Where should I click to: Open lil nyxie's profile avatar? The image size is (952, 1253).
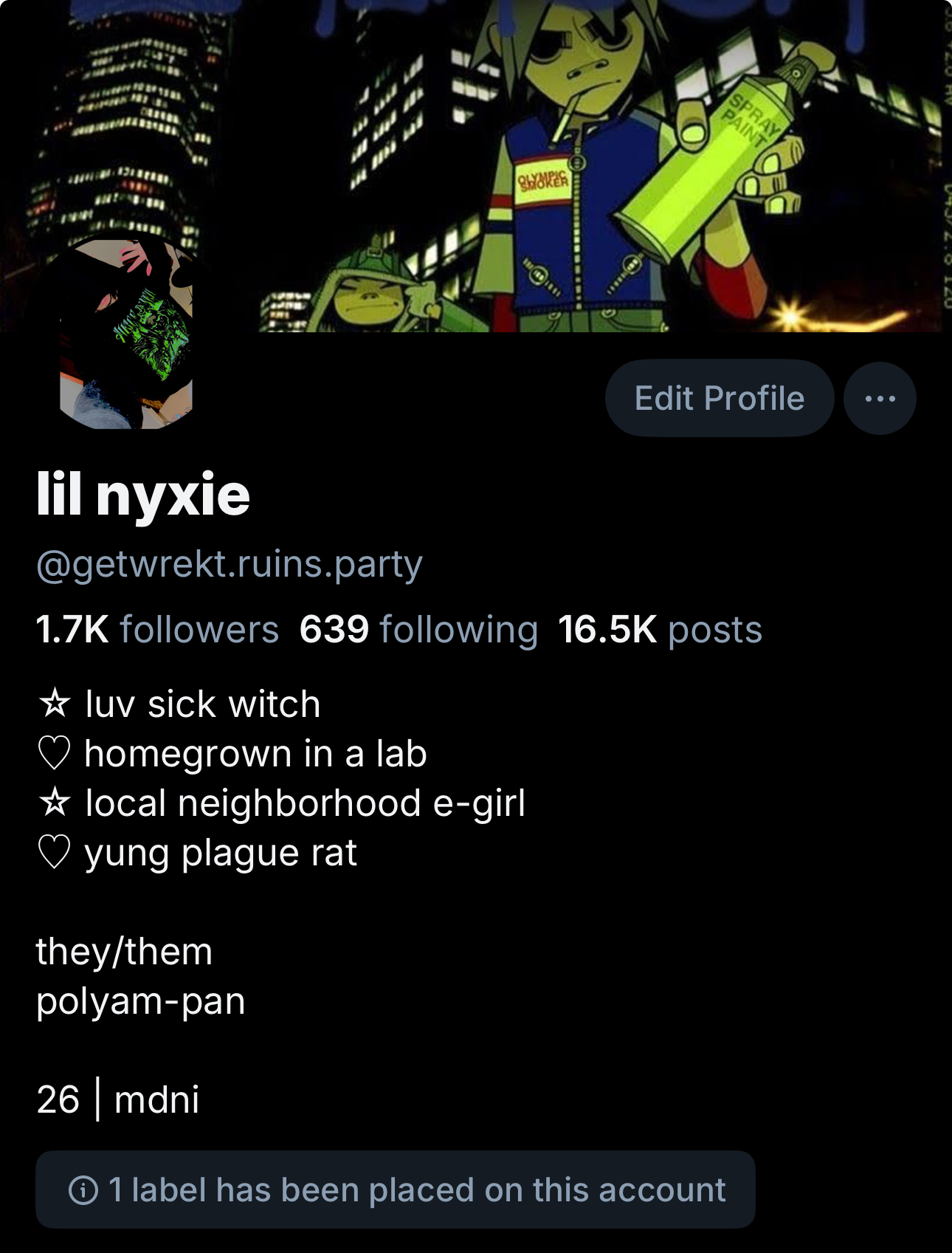126,334
